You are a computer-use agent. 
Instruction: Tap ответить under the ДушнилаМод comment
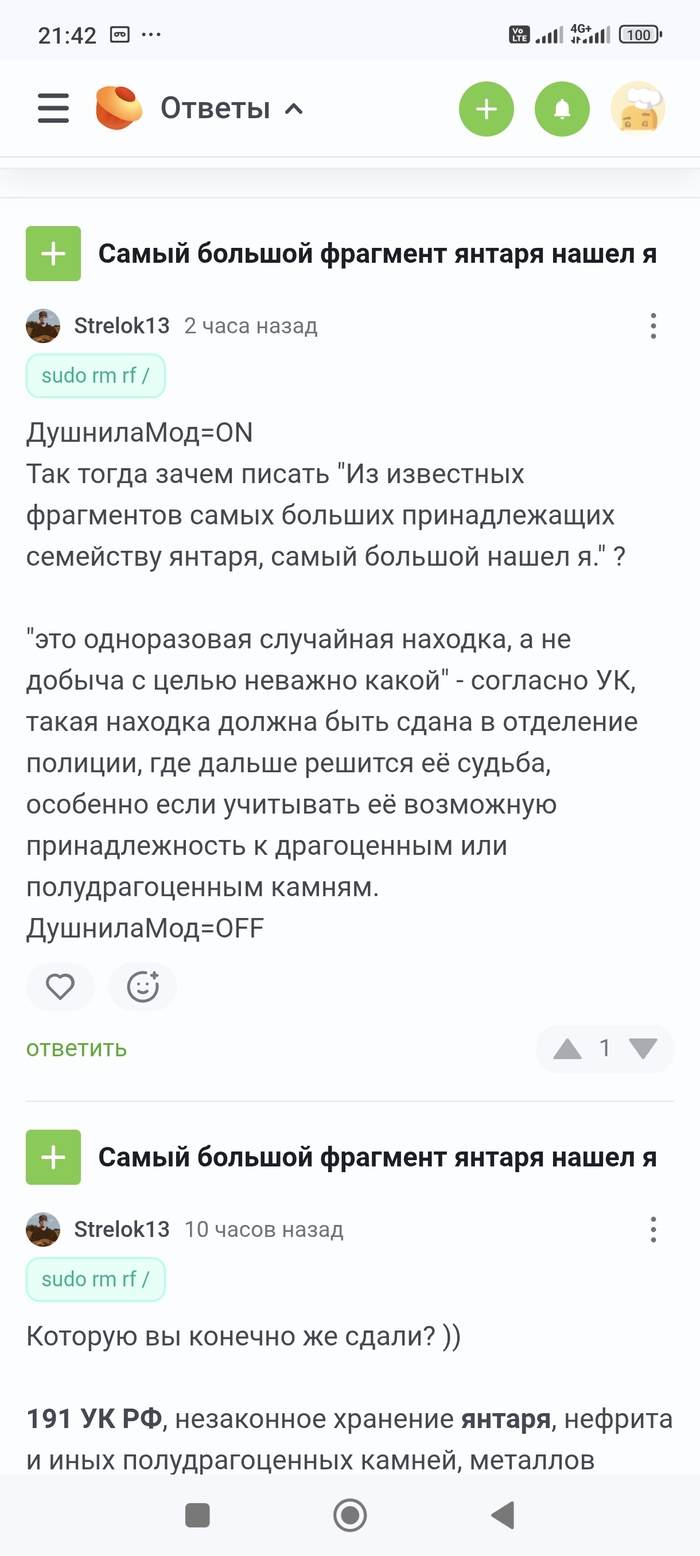pyautogui.click(x=76, y=1048)
